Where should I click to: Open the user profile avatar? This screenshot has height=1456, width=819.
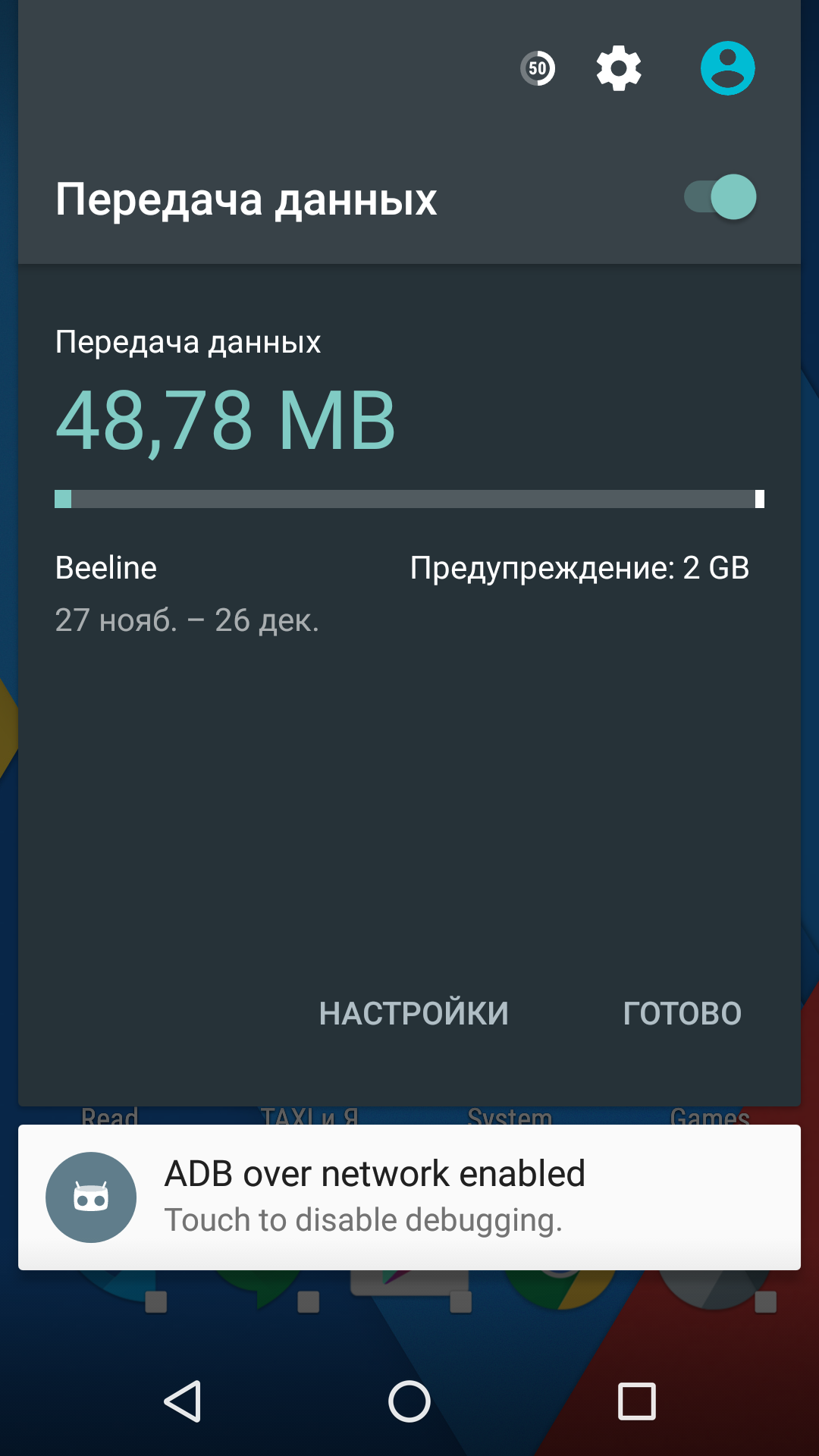point(727,68)
